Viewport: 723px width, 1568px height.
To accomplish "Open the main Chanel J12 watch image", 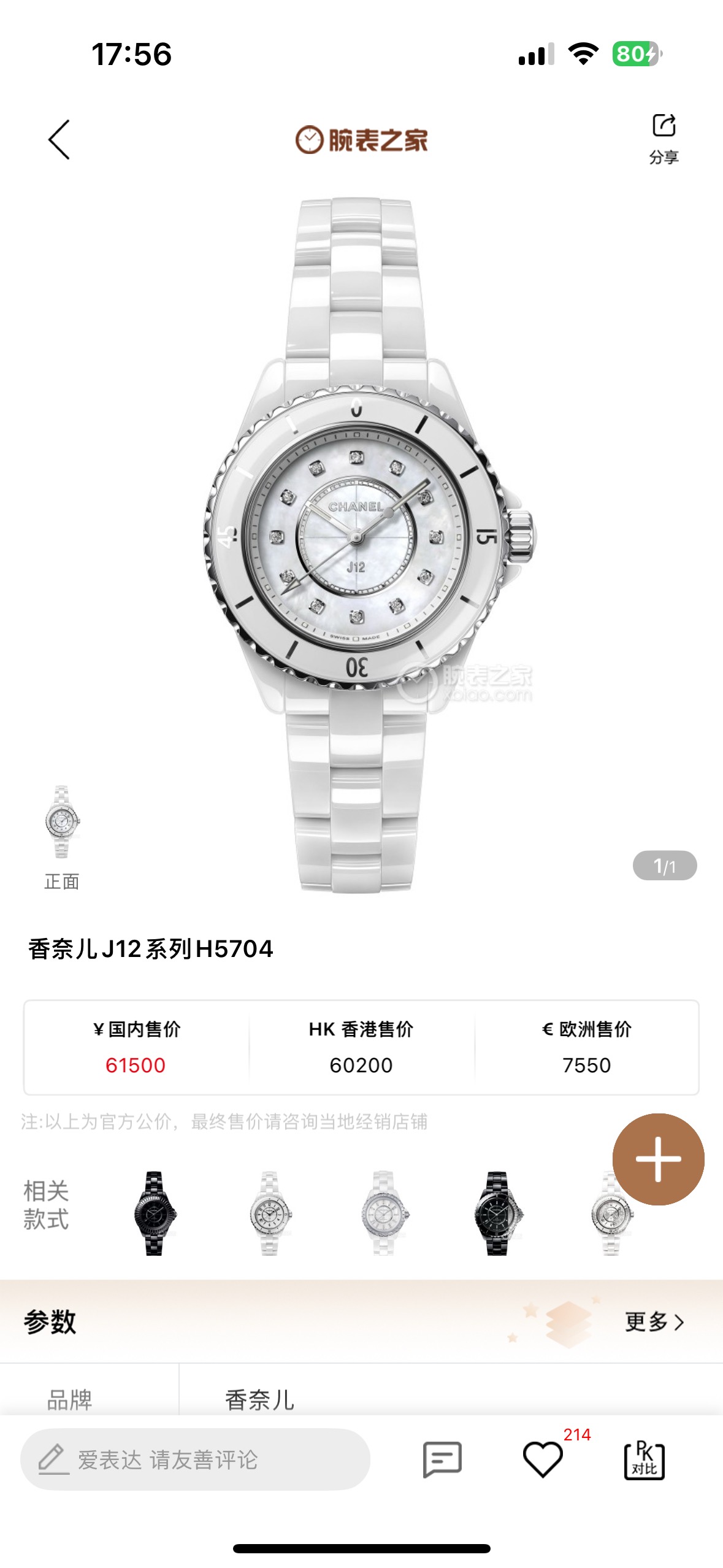I will (x=361, y=543).
